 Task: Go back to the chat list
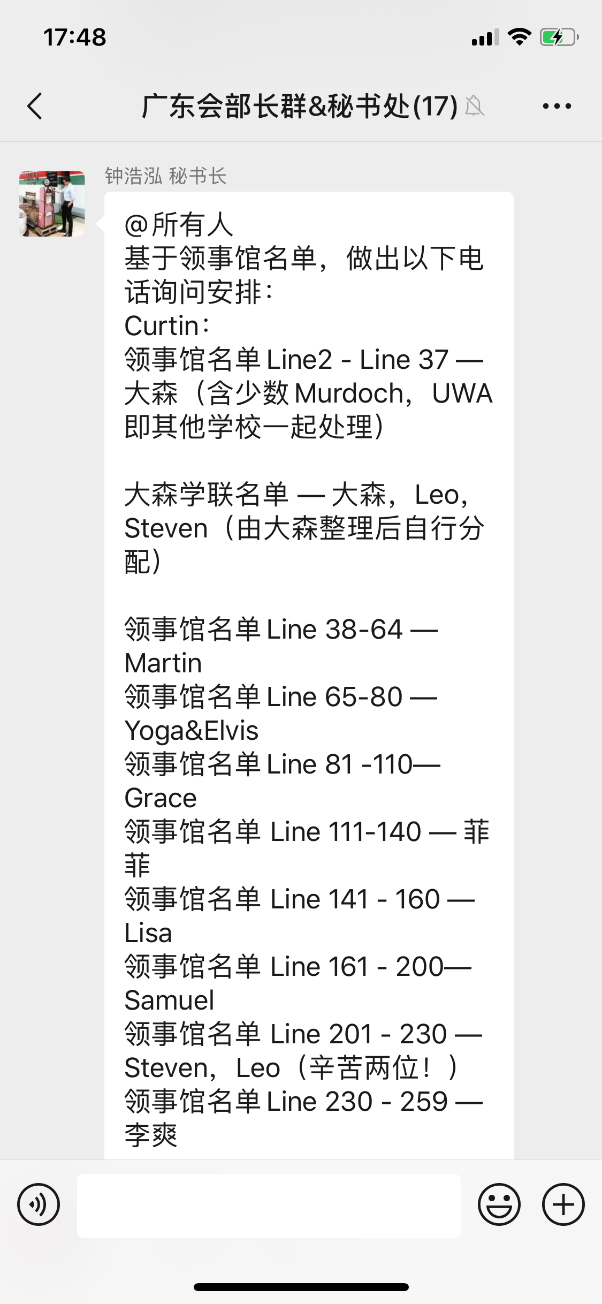35,107
